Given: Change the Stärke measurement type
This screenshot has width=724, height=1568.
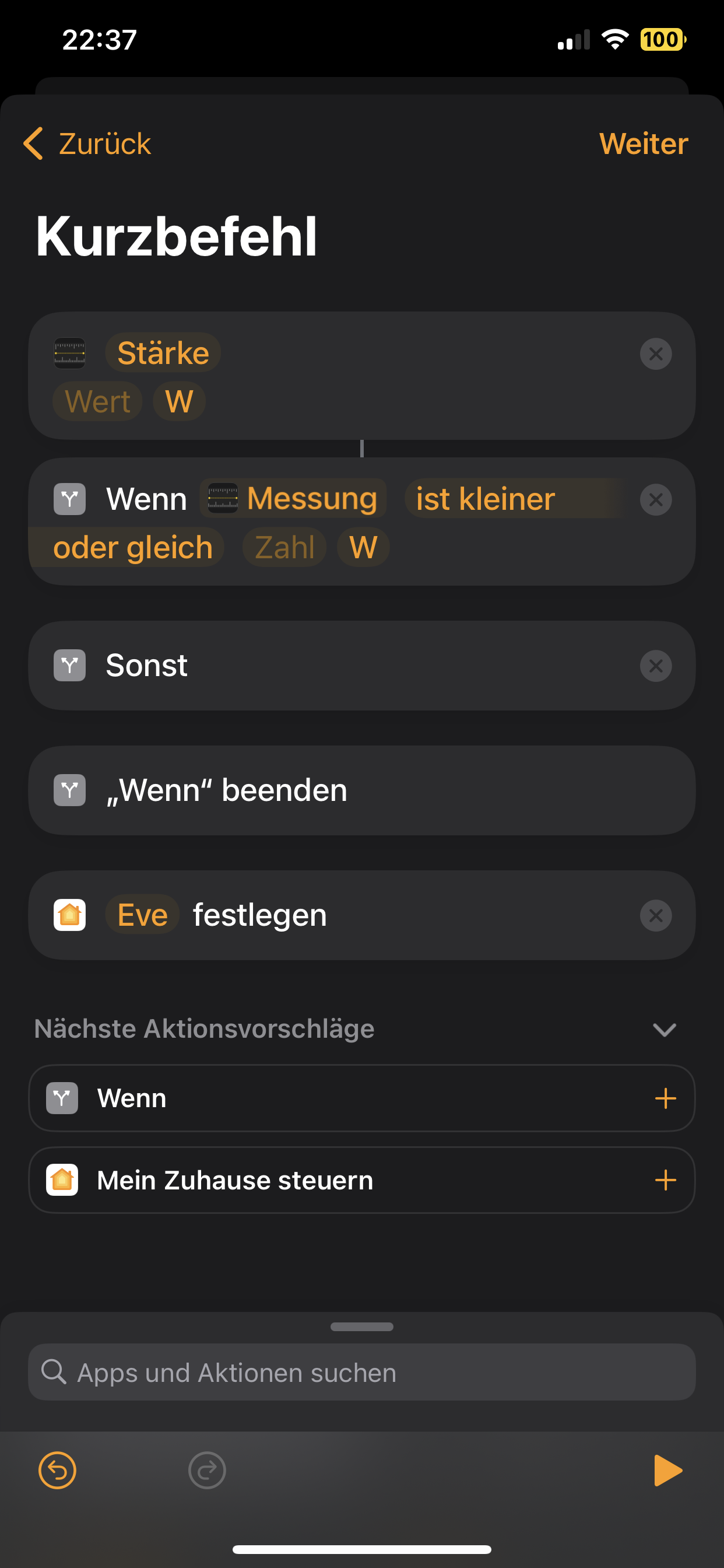Looking at the screenshot, I should pos(163,353).
